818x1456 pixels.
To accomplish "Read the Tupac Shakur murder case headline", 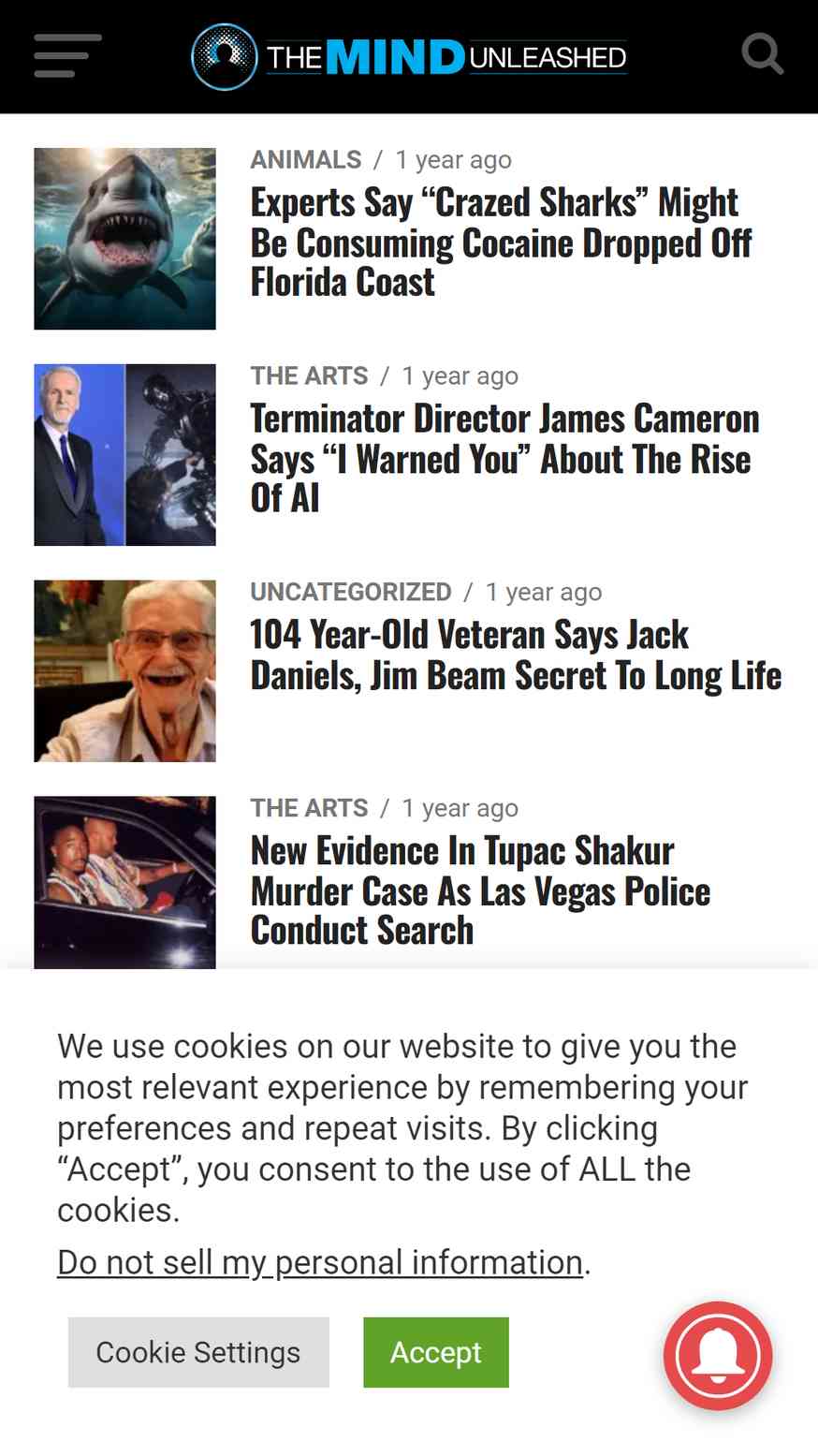I will 480,891.
